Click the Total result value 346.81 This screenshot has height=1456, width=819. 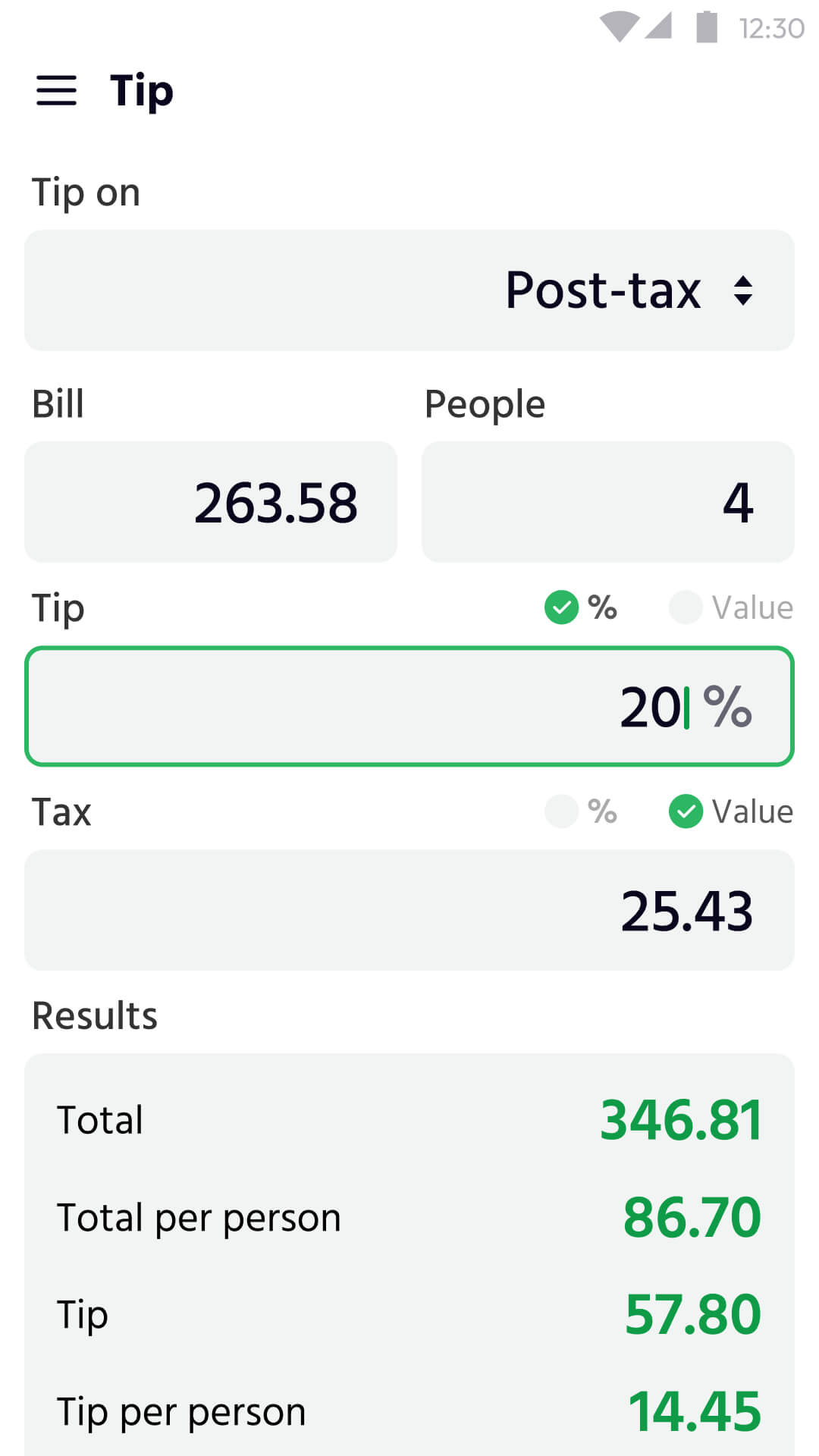pos(679,1121)
